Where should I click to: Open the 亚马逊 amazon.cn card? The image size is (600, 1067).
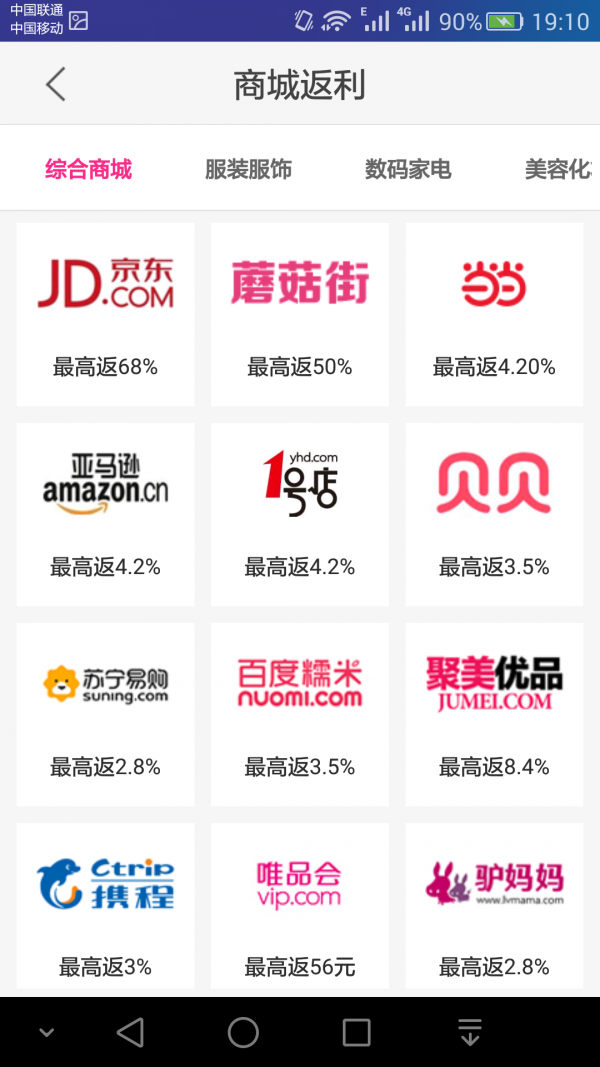[105, 514]
